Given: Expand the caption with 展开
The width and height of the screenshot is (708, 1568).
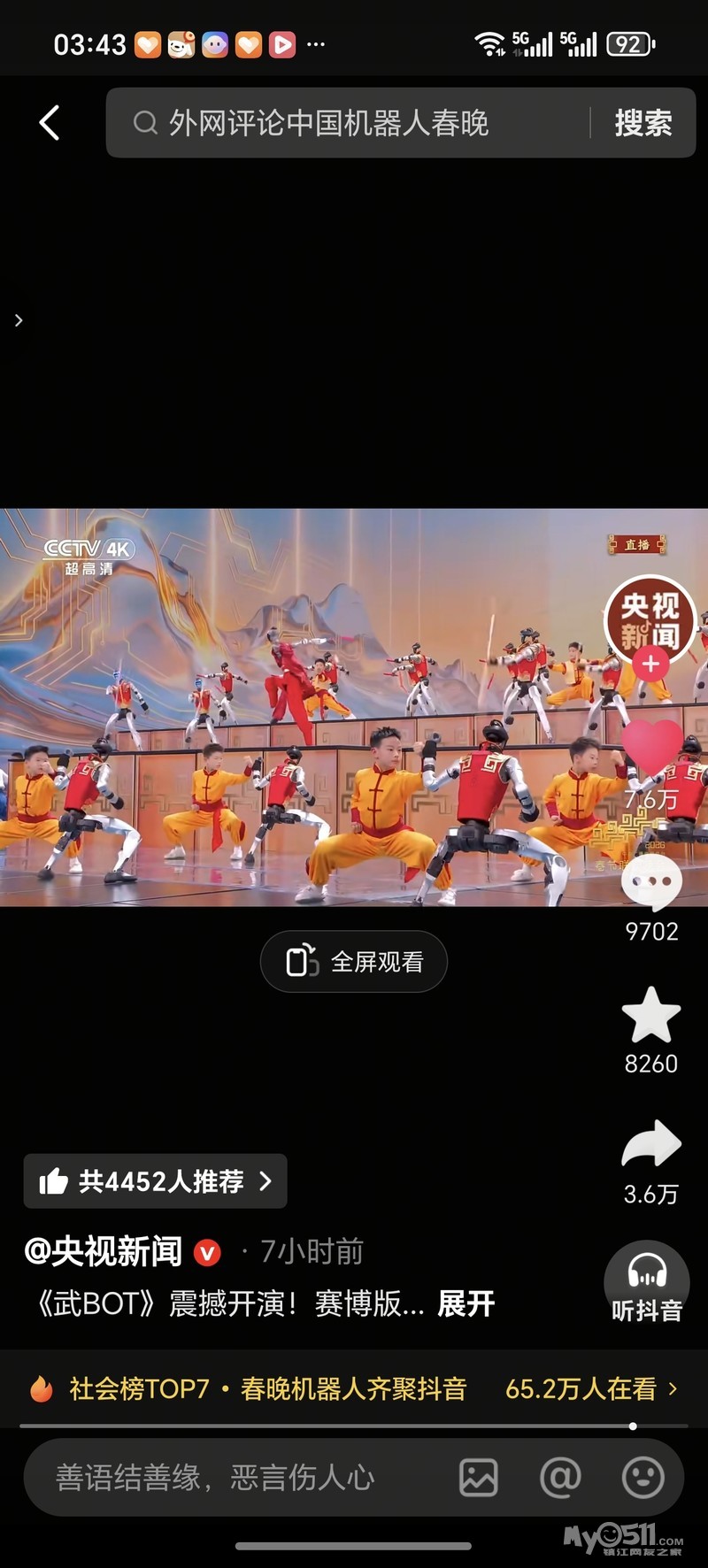Looking at the screenshot, I should coord(466,1303).
